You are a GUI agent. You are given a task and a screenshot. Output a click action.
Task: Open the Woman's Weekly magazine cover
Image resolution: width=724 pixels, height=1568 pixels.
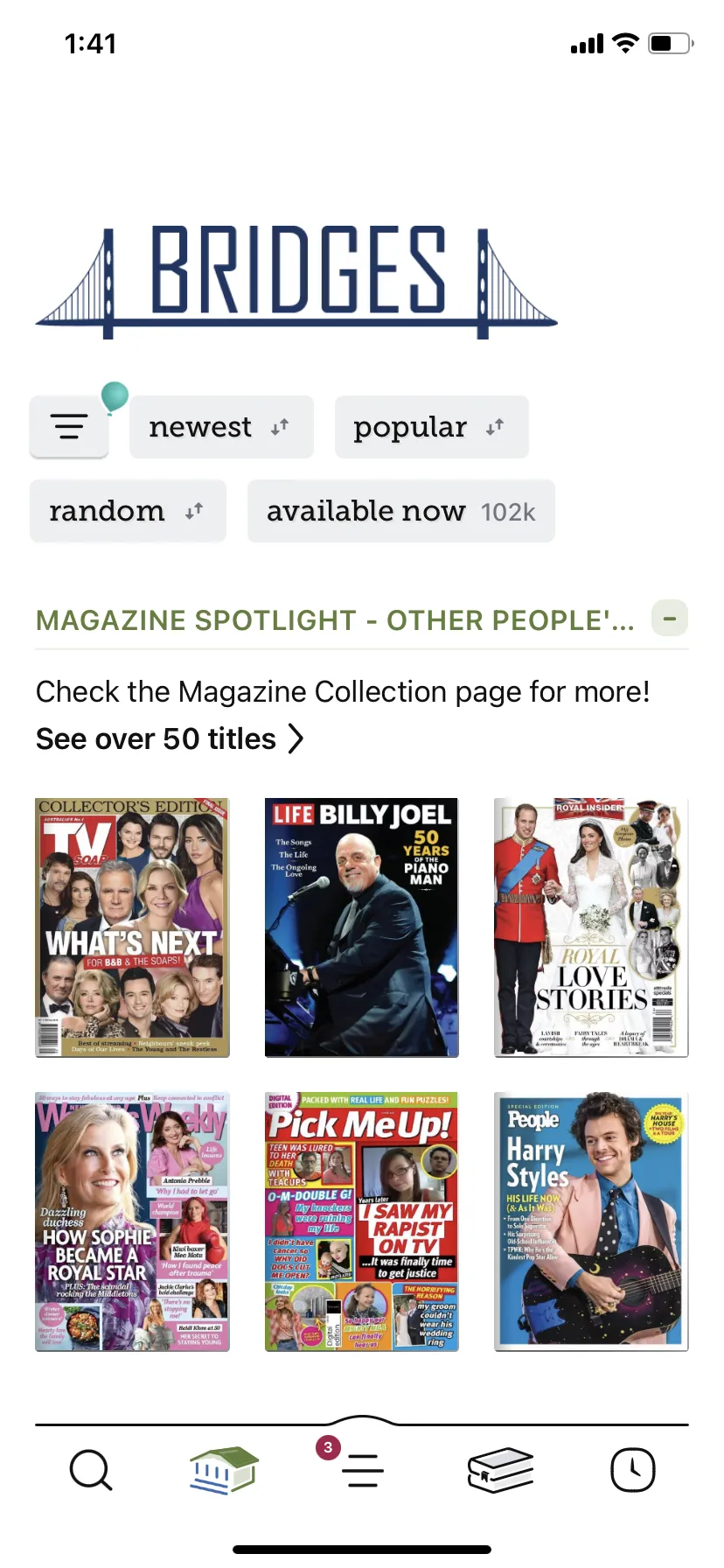[132, 1221]
